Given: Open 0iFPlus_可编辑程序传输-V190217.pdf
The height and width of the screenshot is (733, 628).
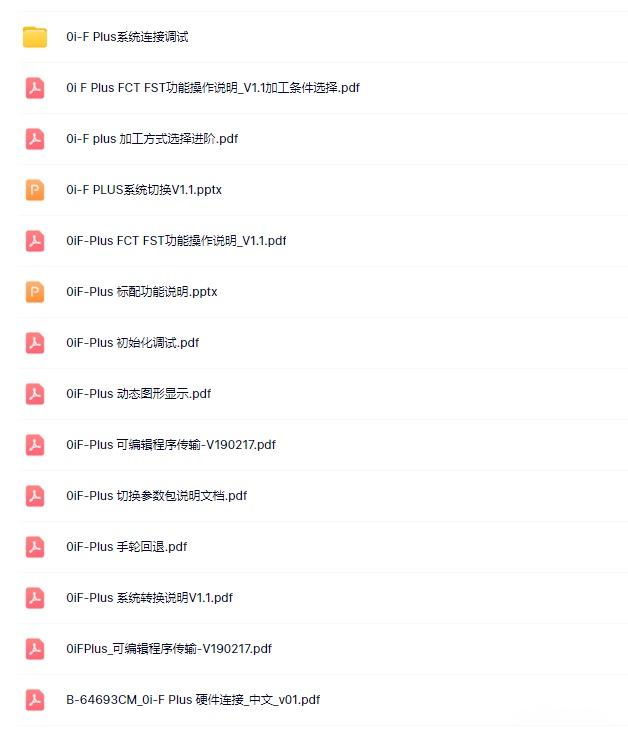Looking at the screenshot, I should (x=168, y=649).
